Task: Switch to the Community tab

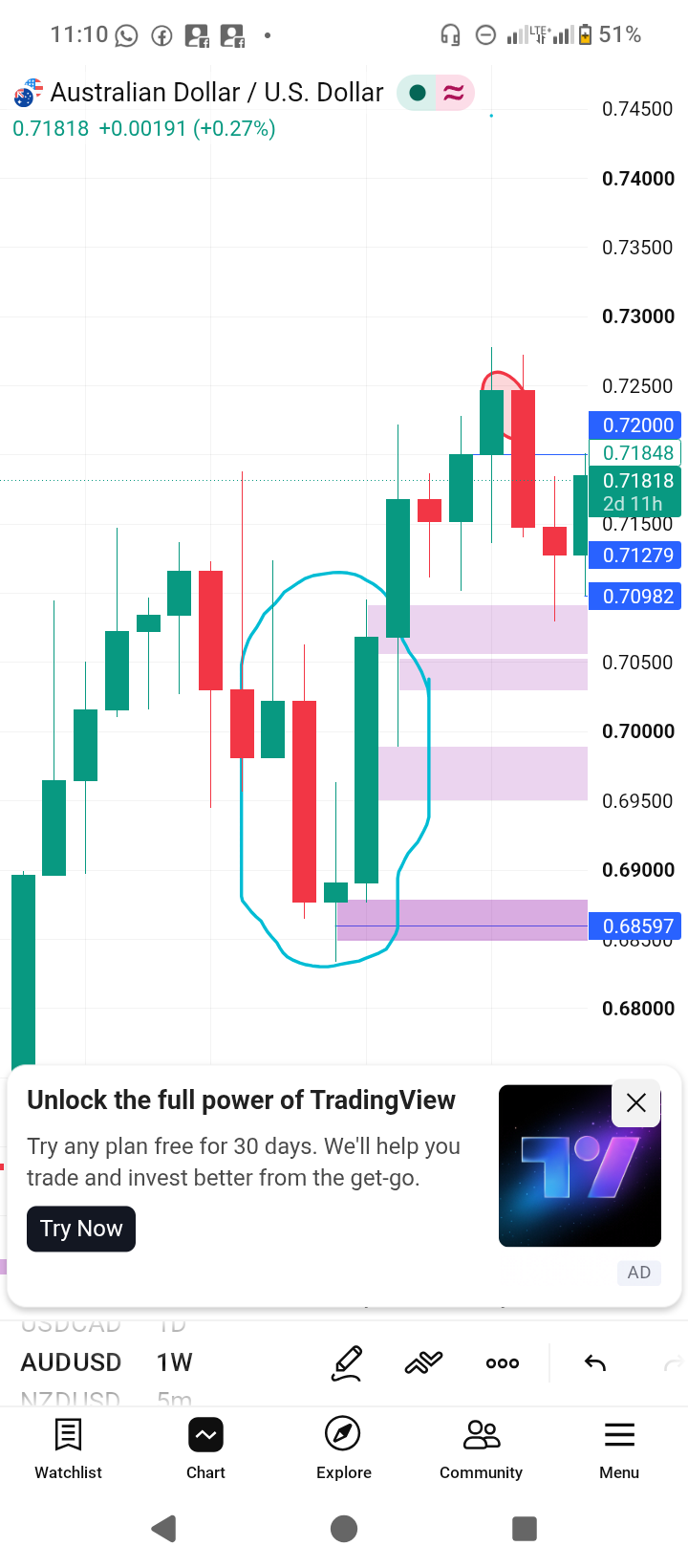Action: (x=481, y=1449)
